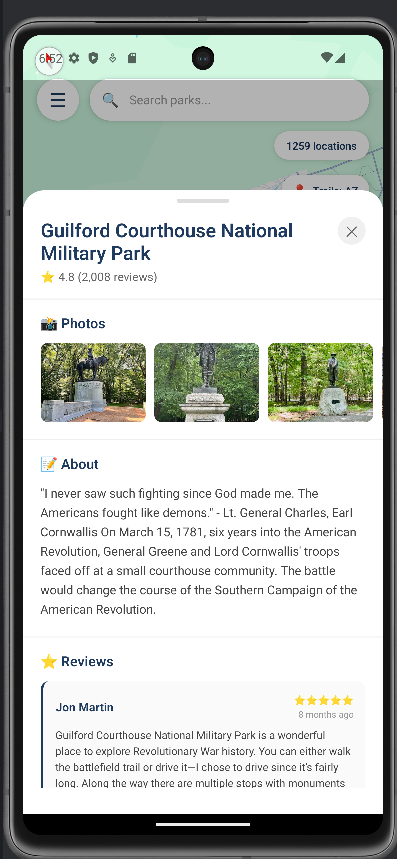Open the horse statue photo
The image size is (397, 859).
[94, 382]
